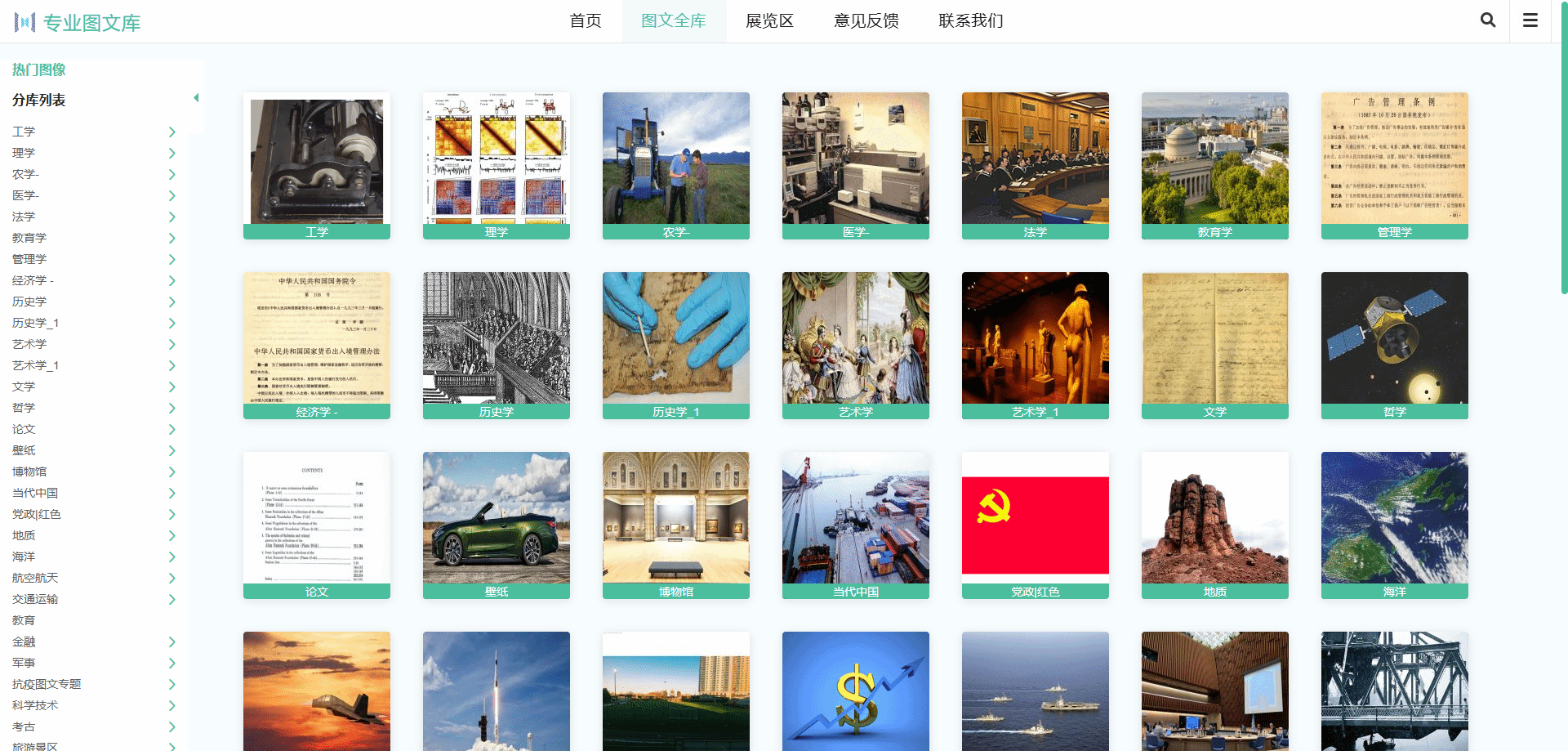The image size is (1568, 751).
Task: Open the search magnifier icon
Action: (x=1488, y=20)
